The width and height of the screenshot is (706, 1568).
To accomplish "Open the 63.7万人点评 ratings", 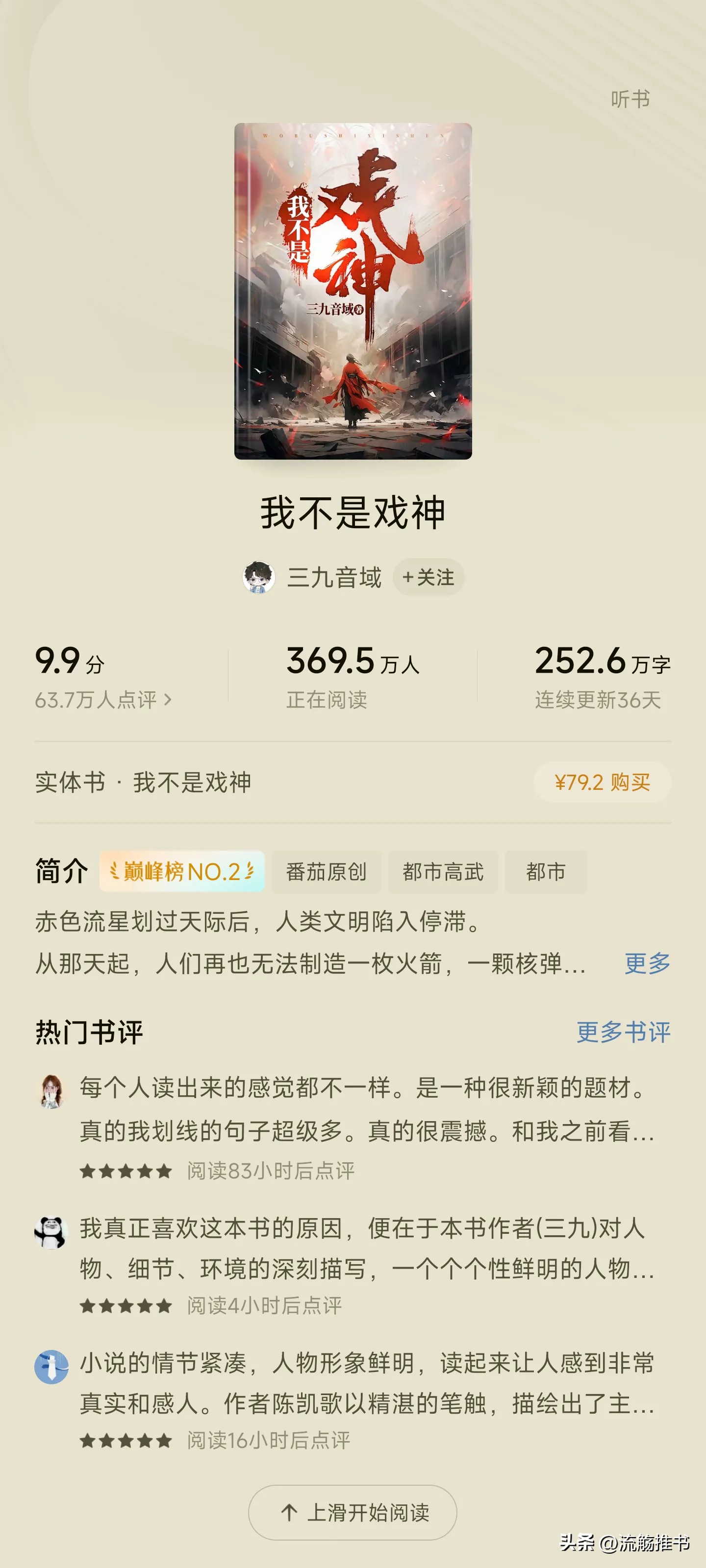I will [x=102, y=699].
